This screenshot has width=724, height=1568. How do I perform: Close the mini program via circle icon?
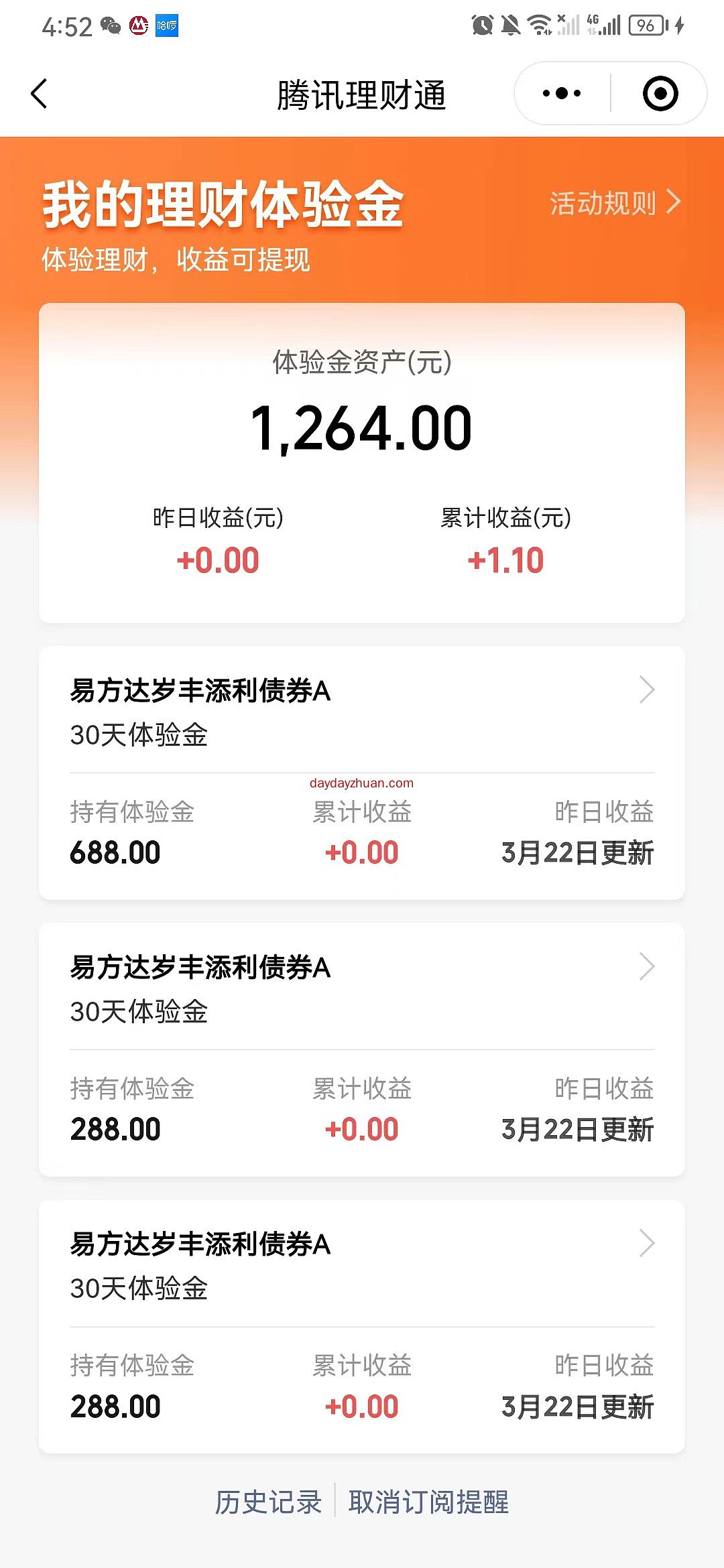click(x=660, y=94)
